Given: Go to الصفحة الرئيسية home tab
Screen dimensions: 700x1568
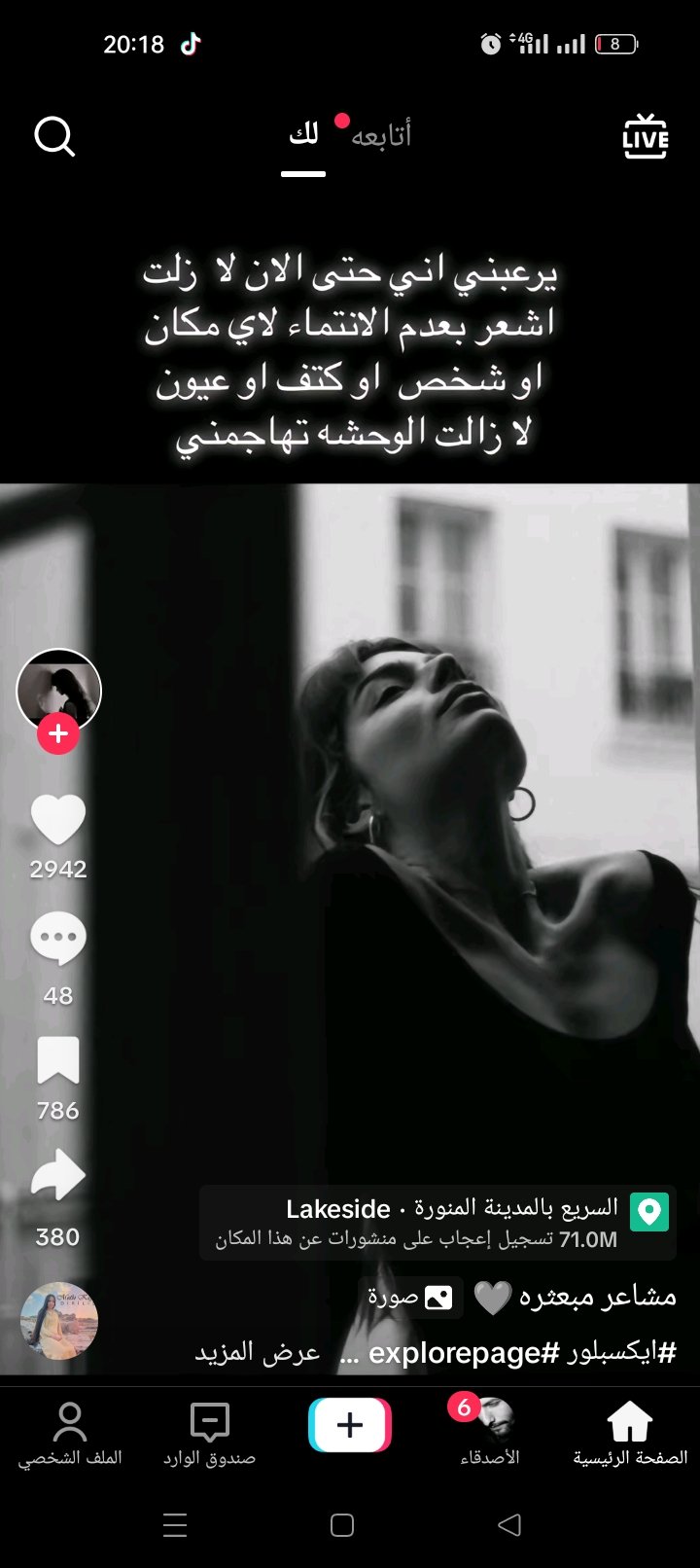Looking at the screenshot, I should click(x=629, y=1433).
